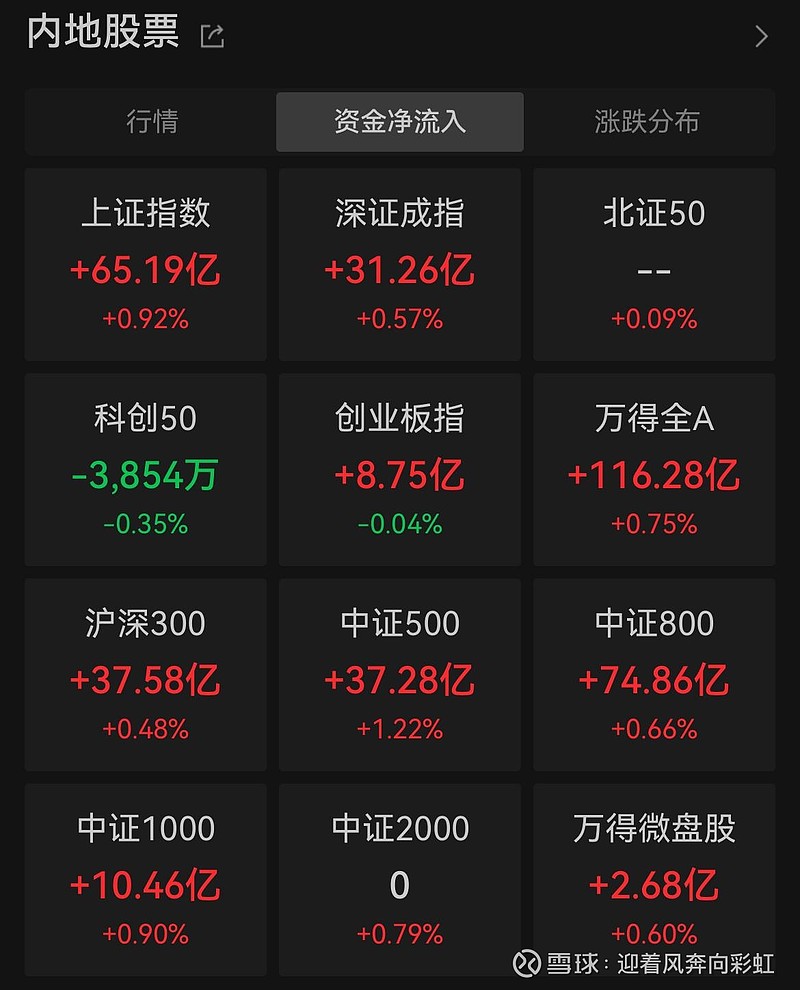Select the 资金净流入 tab
The width and height of the screenshot is (800, 990).
[399, 122]
